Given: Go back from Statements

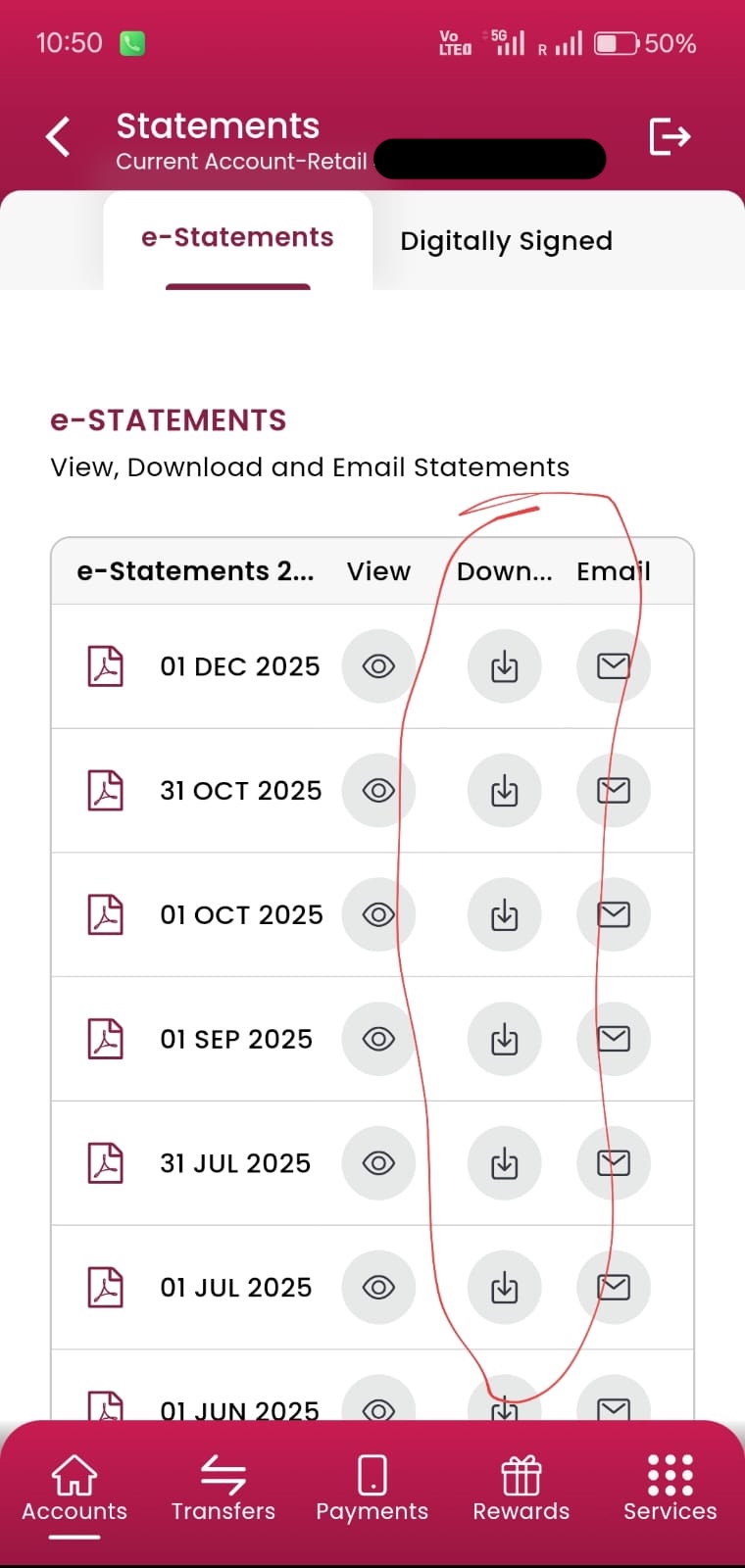Looking at the screenshot, I should pyautogui.click(x=59, y=136).
